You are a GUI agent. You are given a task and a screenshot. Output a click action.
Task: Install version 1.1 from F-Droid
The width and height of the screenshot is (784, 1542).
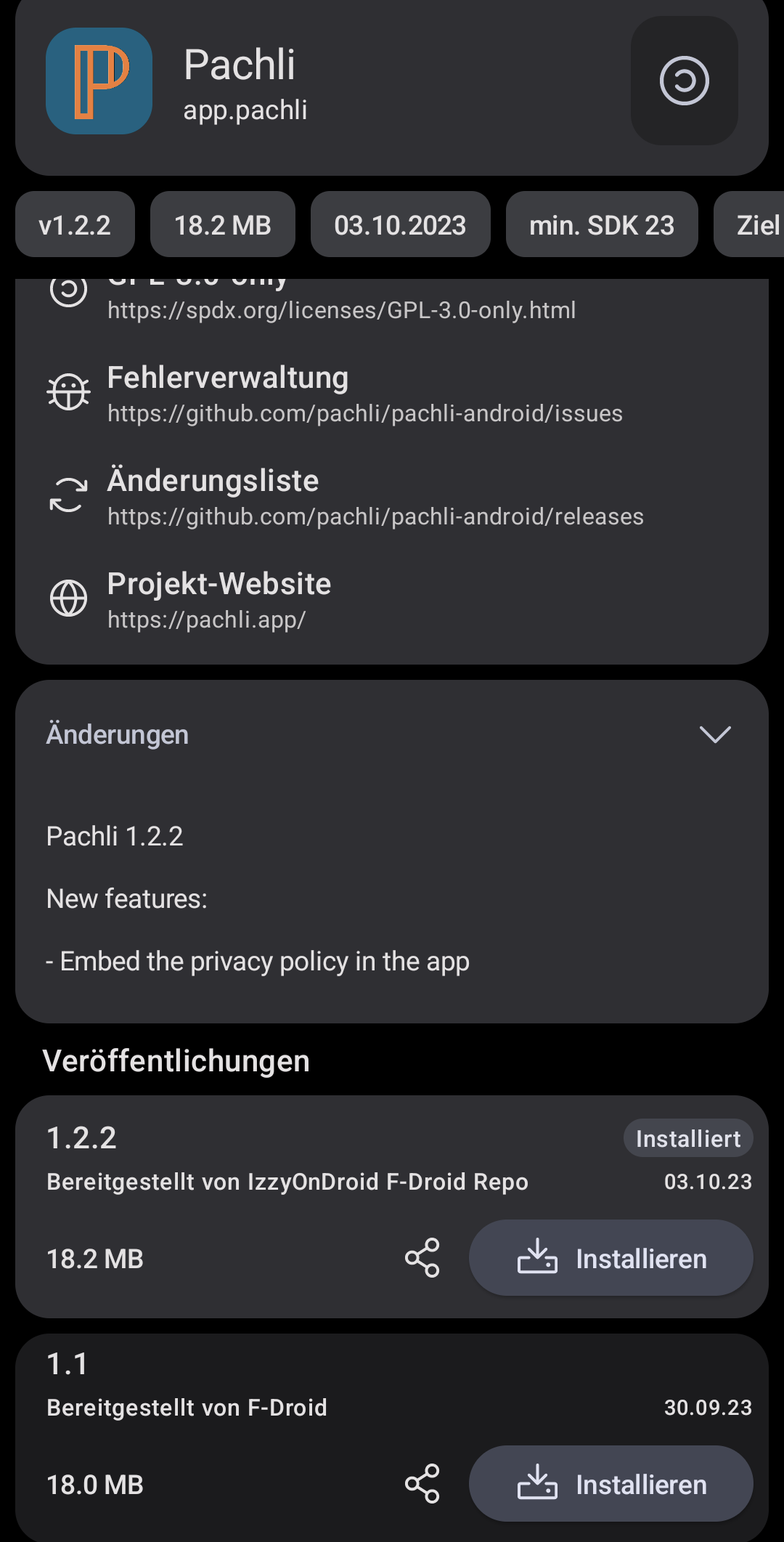(x=611, y=1483)
